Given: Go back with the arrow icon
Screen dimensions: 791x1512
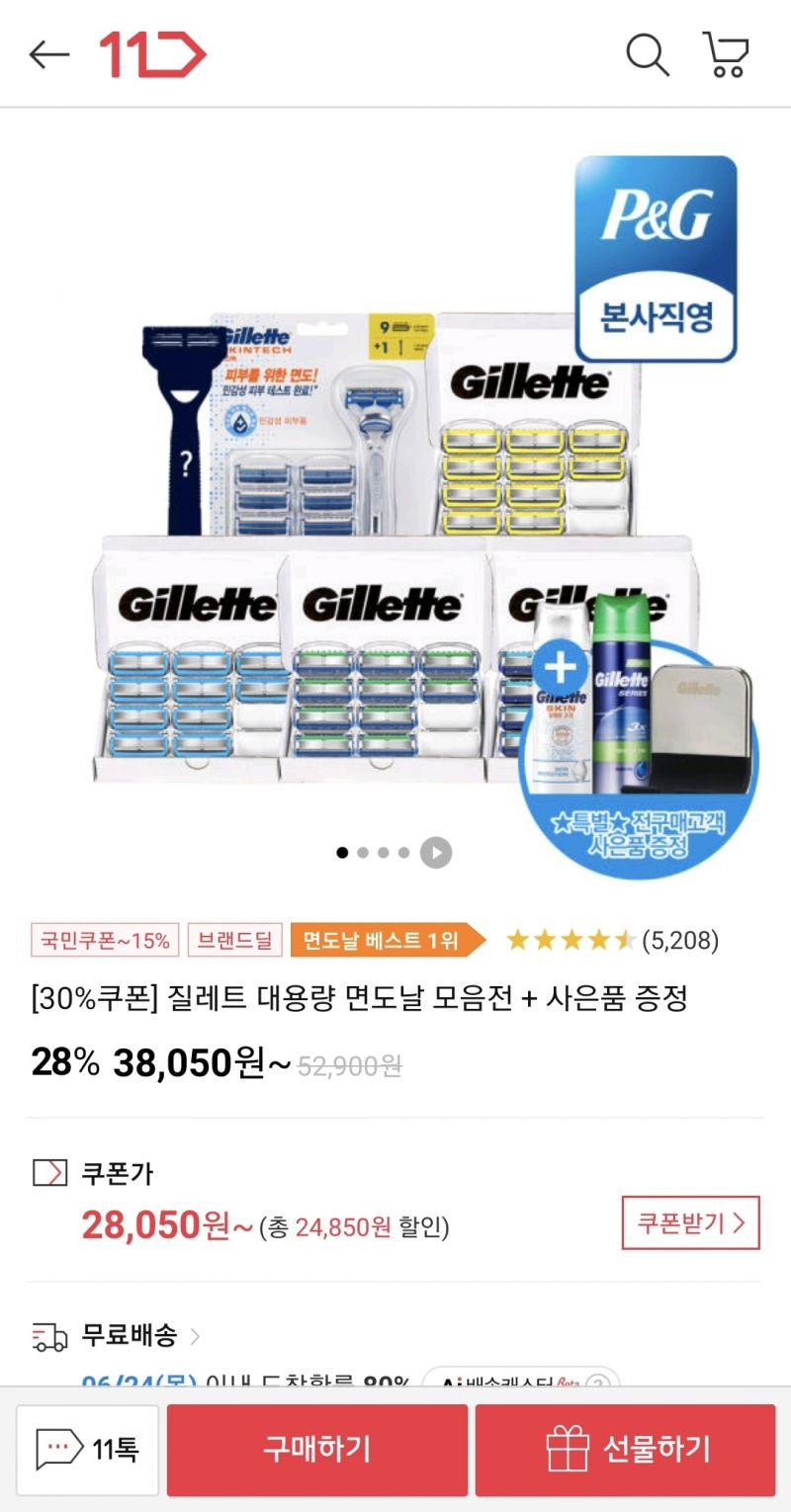Looking at the screenshot, I should coord(48,54).
